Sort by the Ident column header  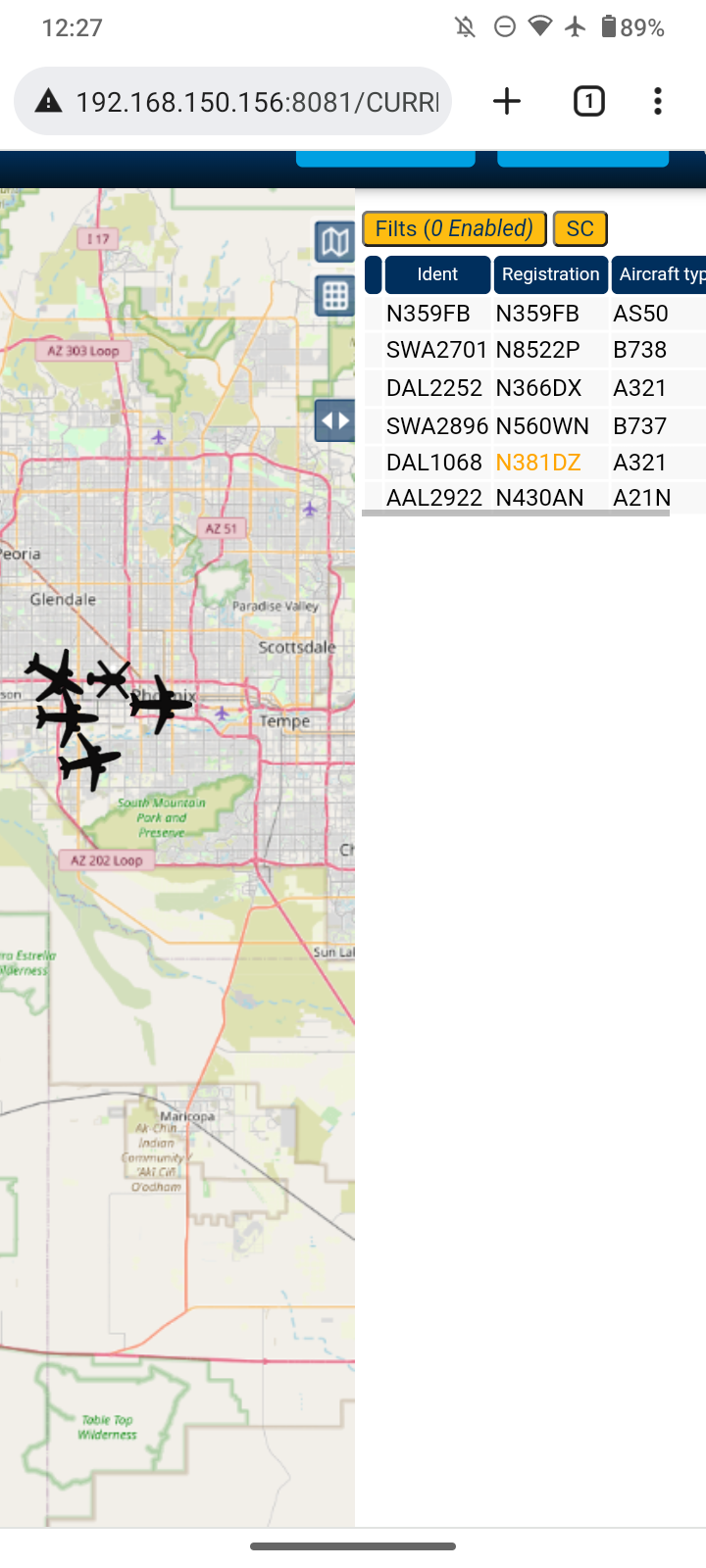pos(437,274)
